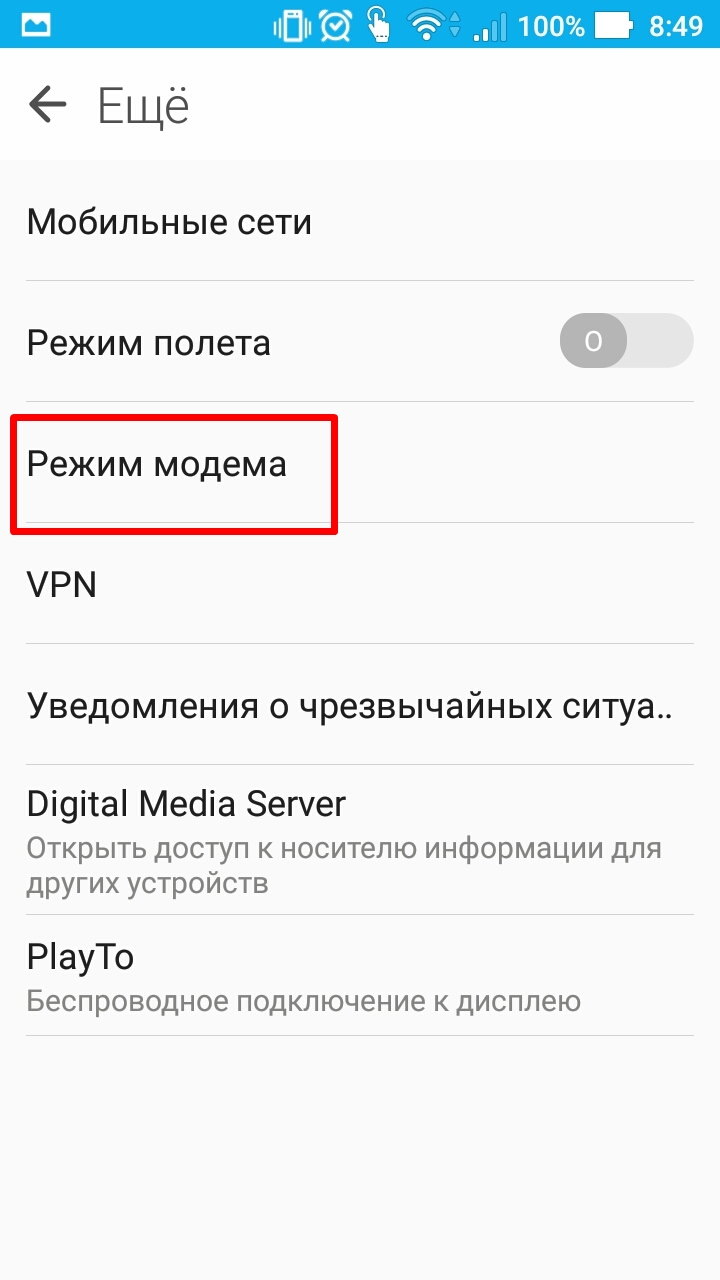Image resolution: width=720 pixels, height=1280 pixels.
Task: Go back using the arrow icon
Action: click(x=47, y=104)
